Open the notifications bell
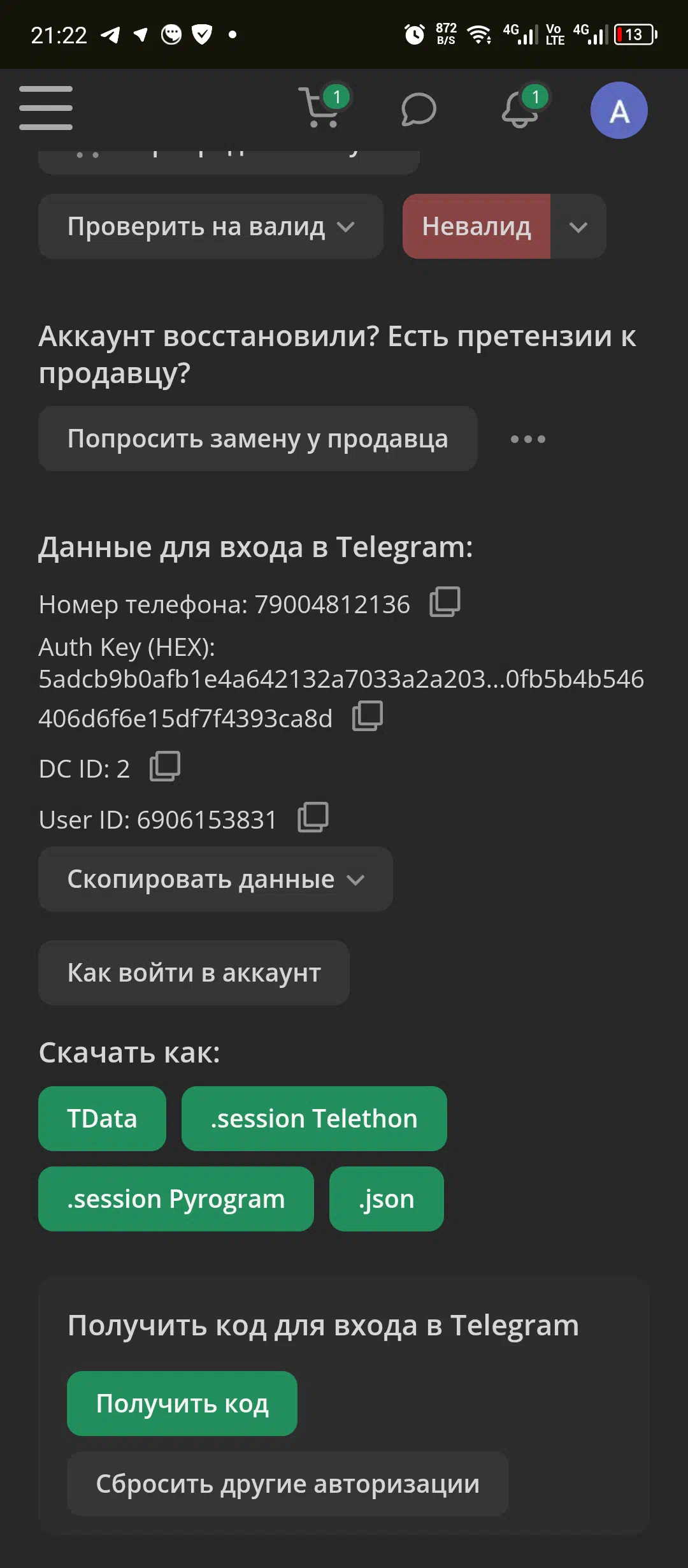Viewport: 688px width, 1568px height. tap(521, 107)
